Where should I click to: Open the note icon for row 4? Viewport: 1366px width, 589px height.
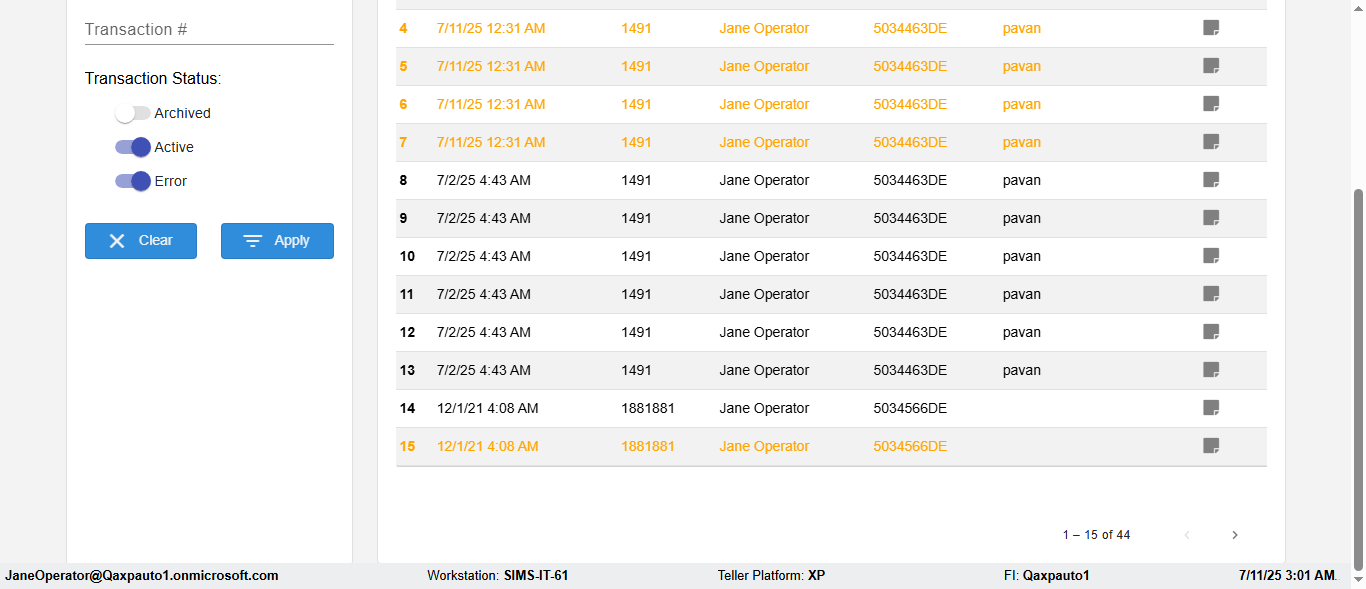click(x=1211, y=28)
